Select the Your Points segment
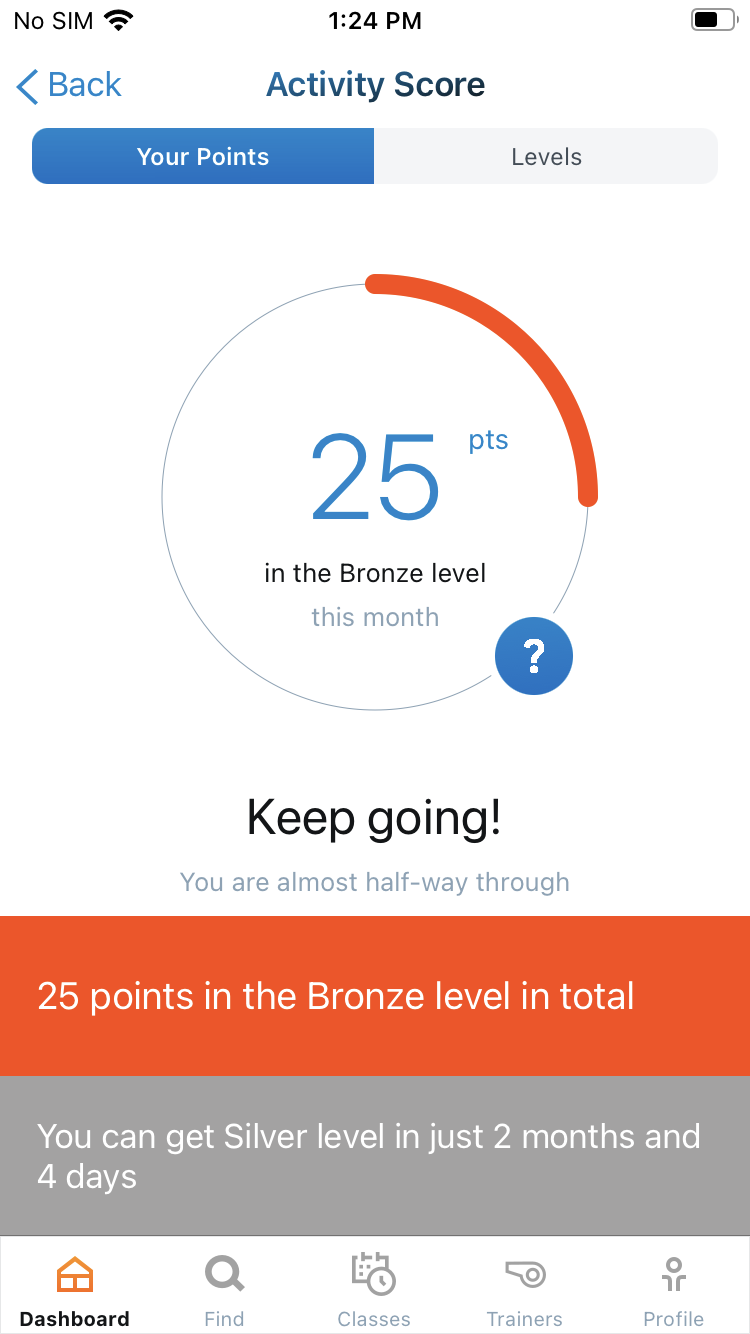Image resolution: width=750 pixels, height=1334 pixels. tap(203, 157)
